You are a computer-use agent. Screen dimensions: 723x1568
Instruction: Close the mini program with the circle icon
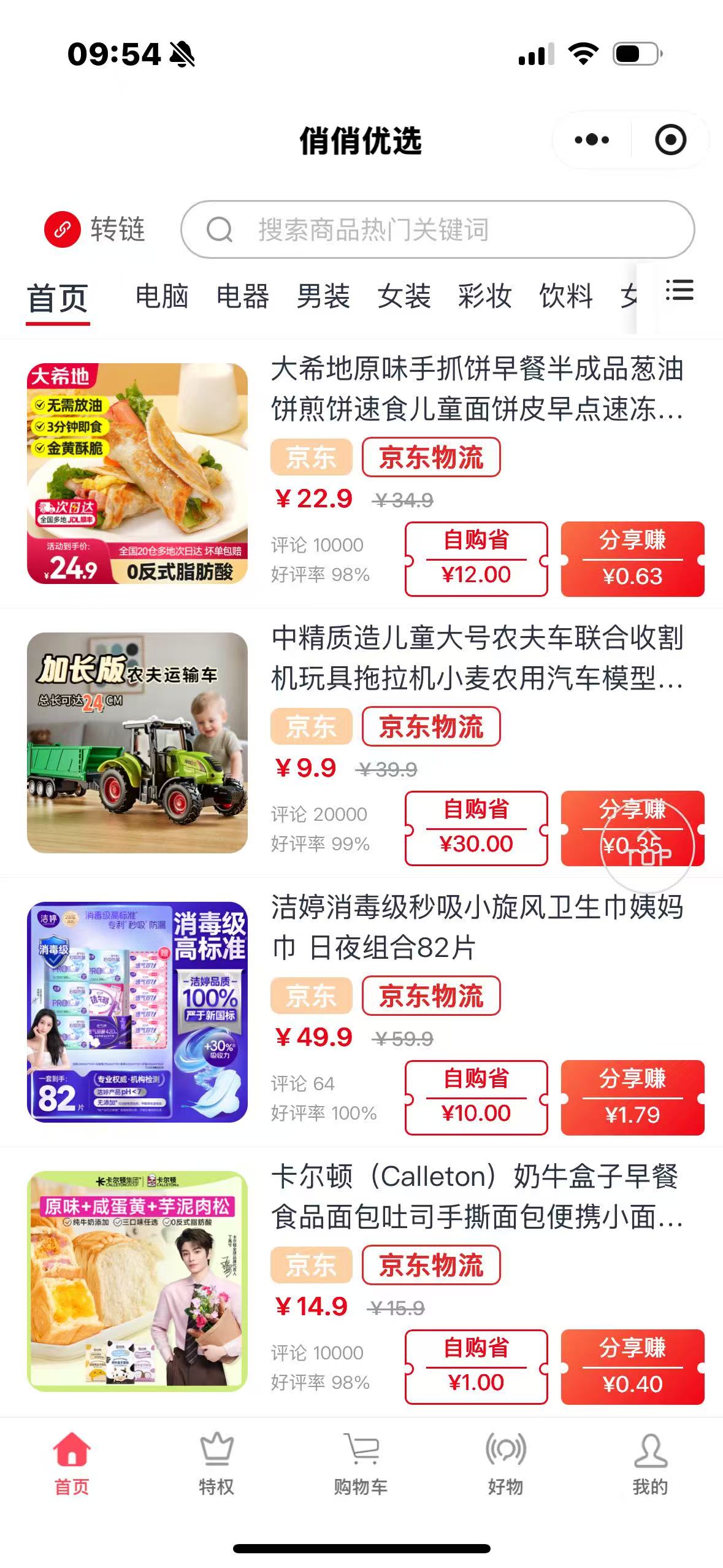670,140
